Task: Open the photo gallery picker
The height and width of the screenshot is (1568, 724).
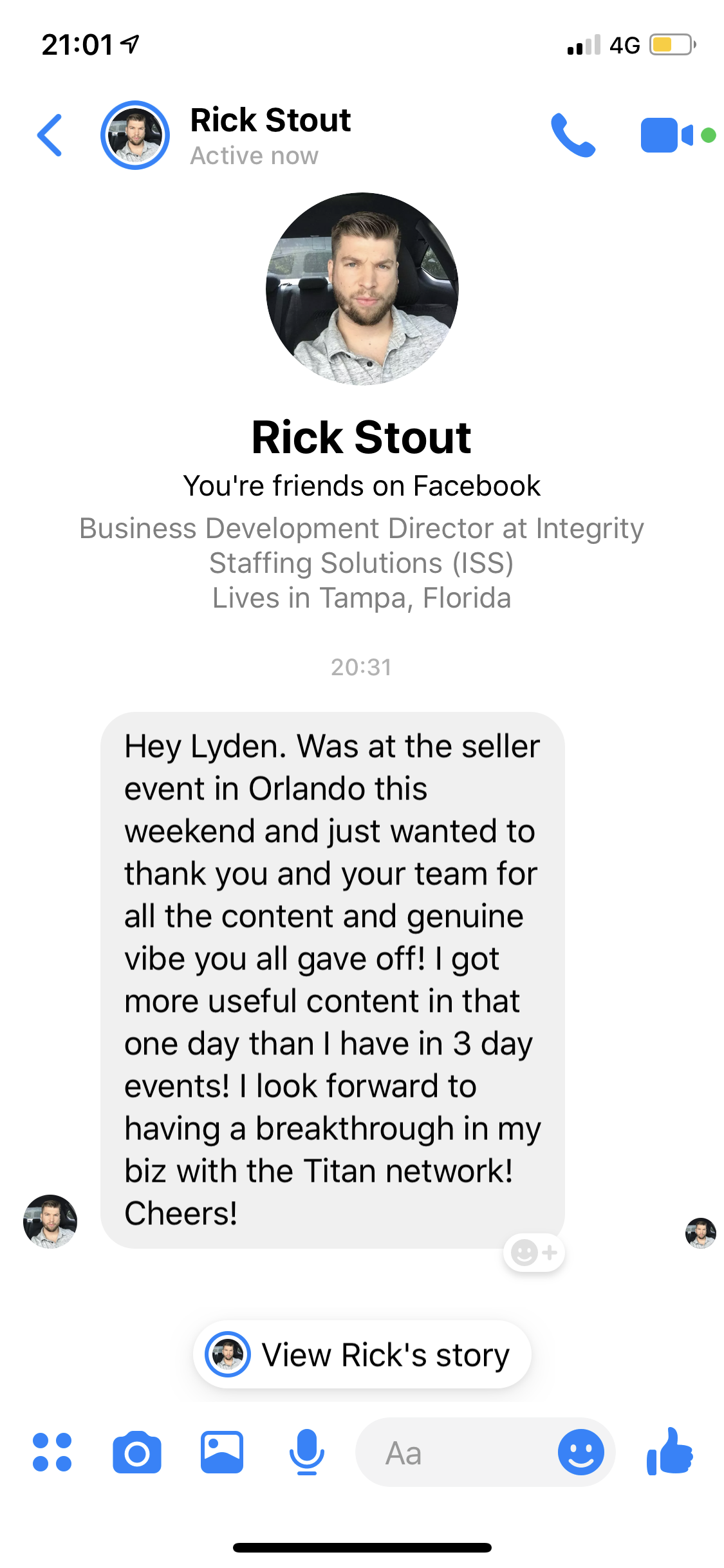Action: click(221, 1452)
